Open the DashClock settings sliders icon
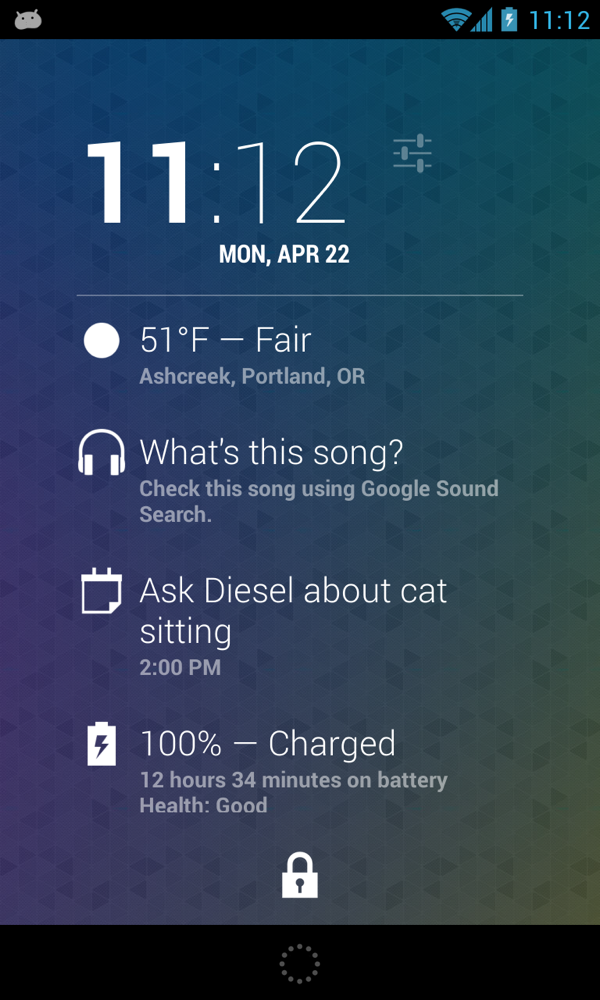This screenshot has height=1000, width=600. pyautogui.click(x=412, y=153)
